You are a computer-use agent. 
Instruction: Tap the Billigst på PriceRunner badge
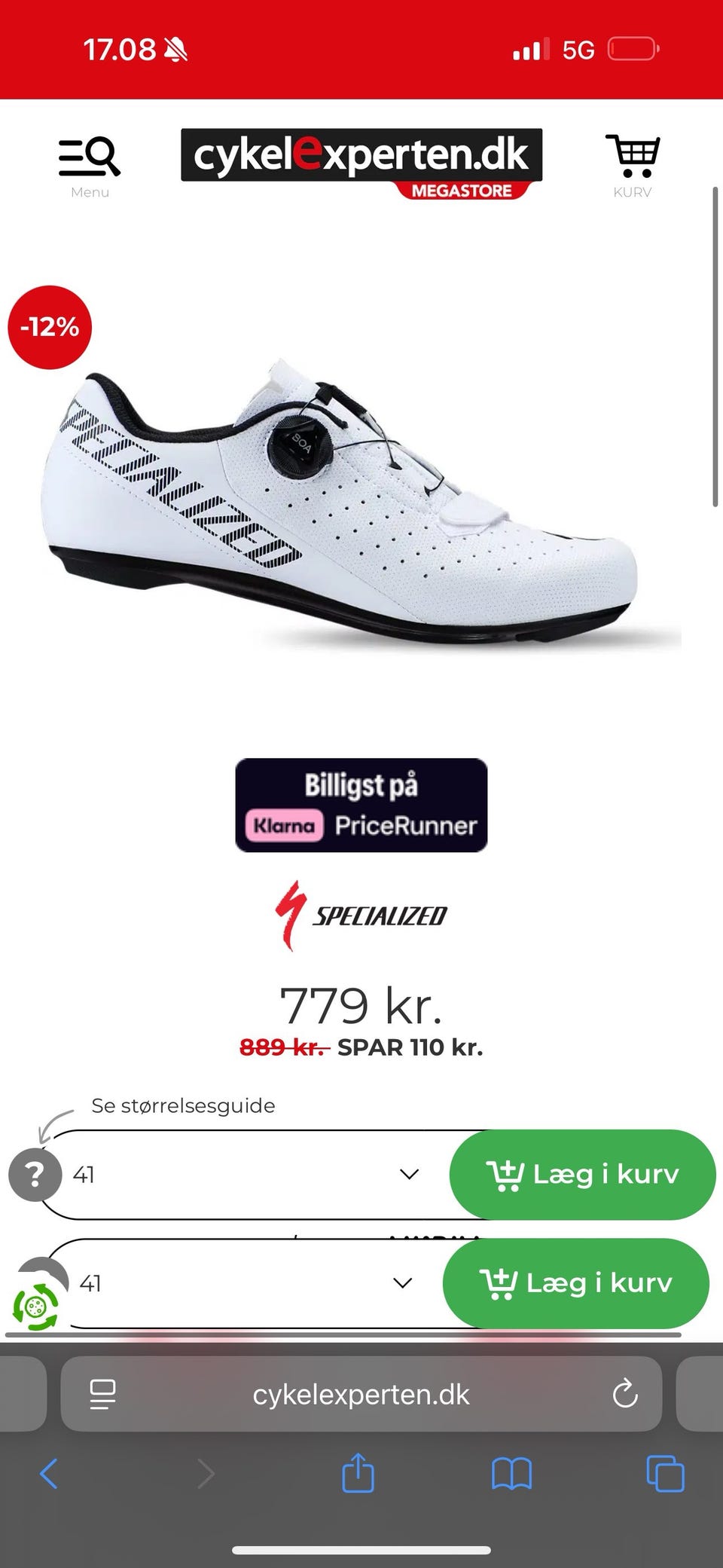361,805
